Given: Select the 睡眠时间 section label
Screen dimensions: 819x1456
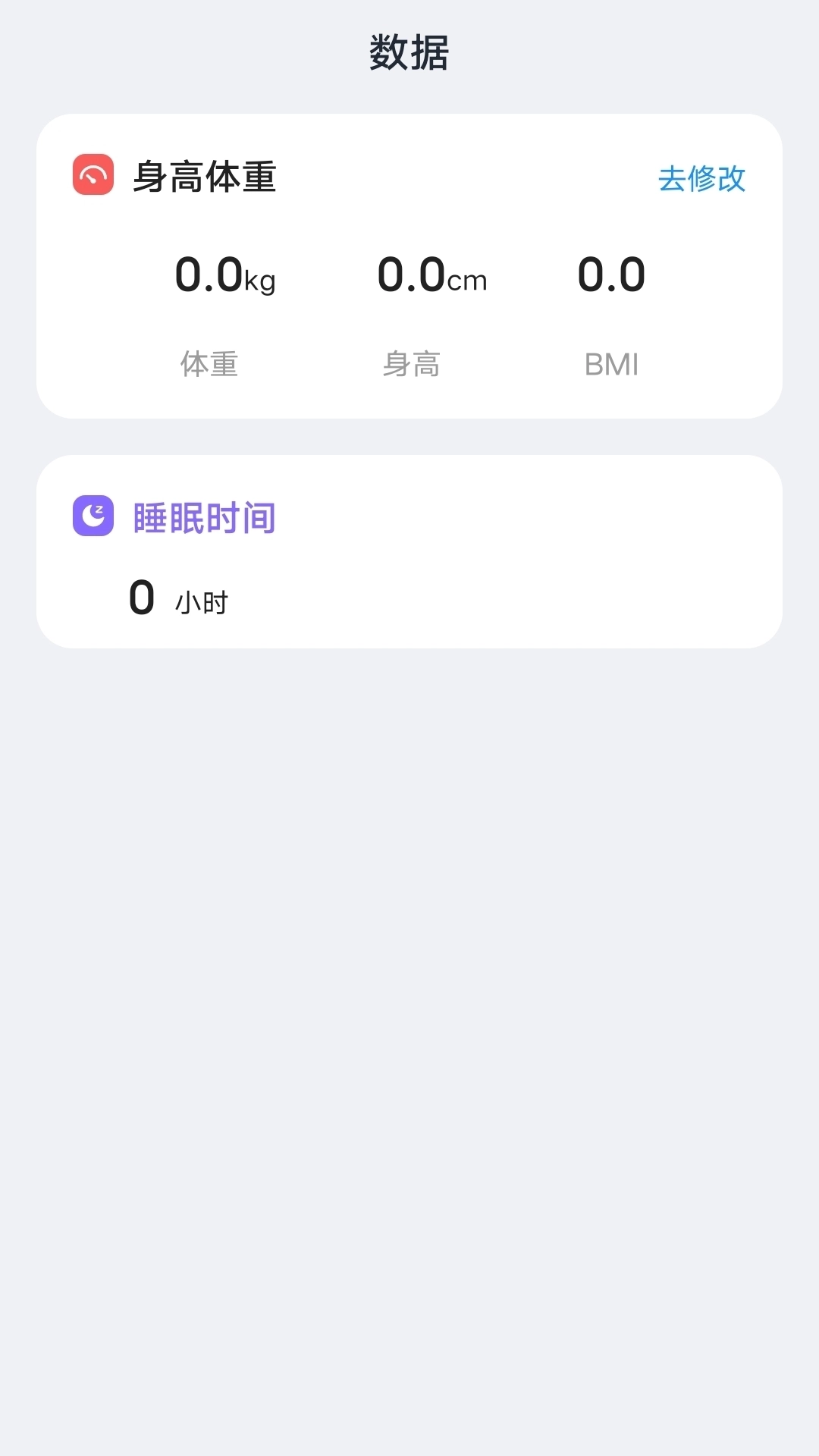Looking at the screenshot, I should (202, 516).
